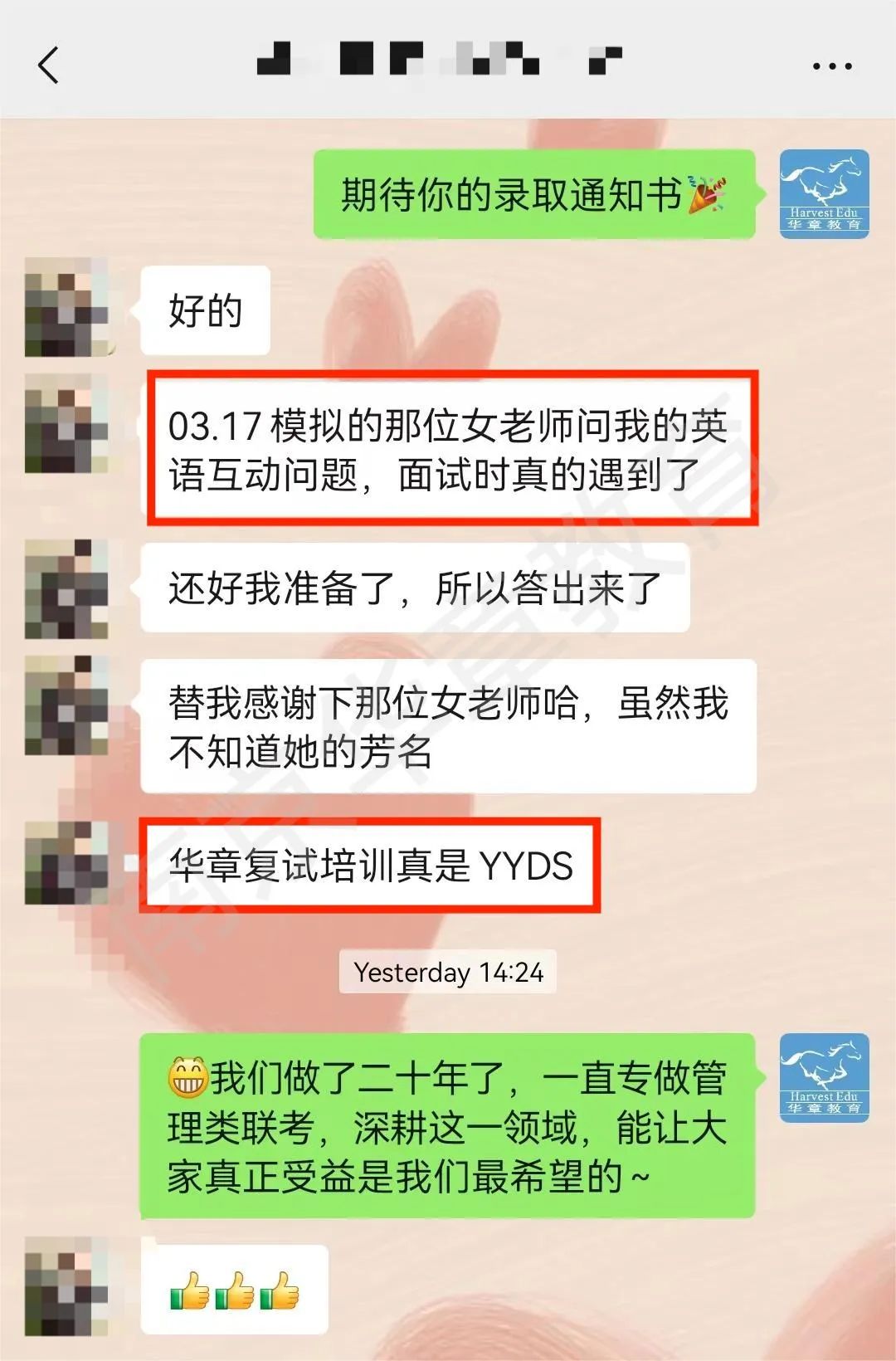Open Harvest Edu avatar beside 期待你的录取通知书
Screen dimensions: 896x1361
click(x=824, y=194)
